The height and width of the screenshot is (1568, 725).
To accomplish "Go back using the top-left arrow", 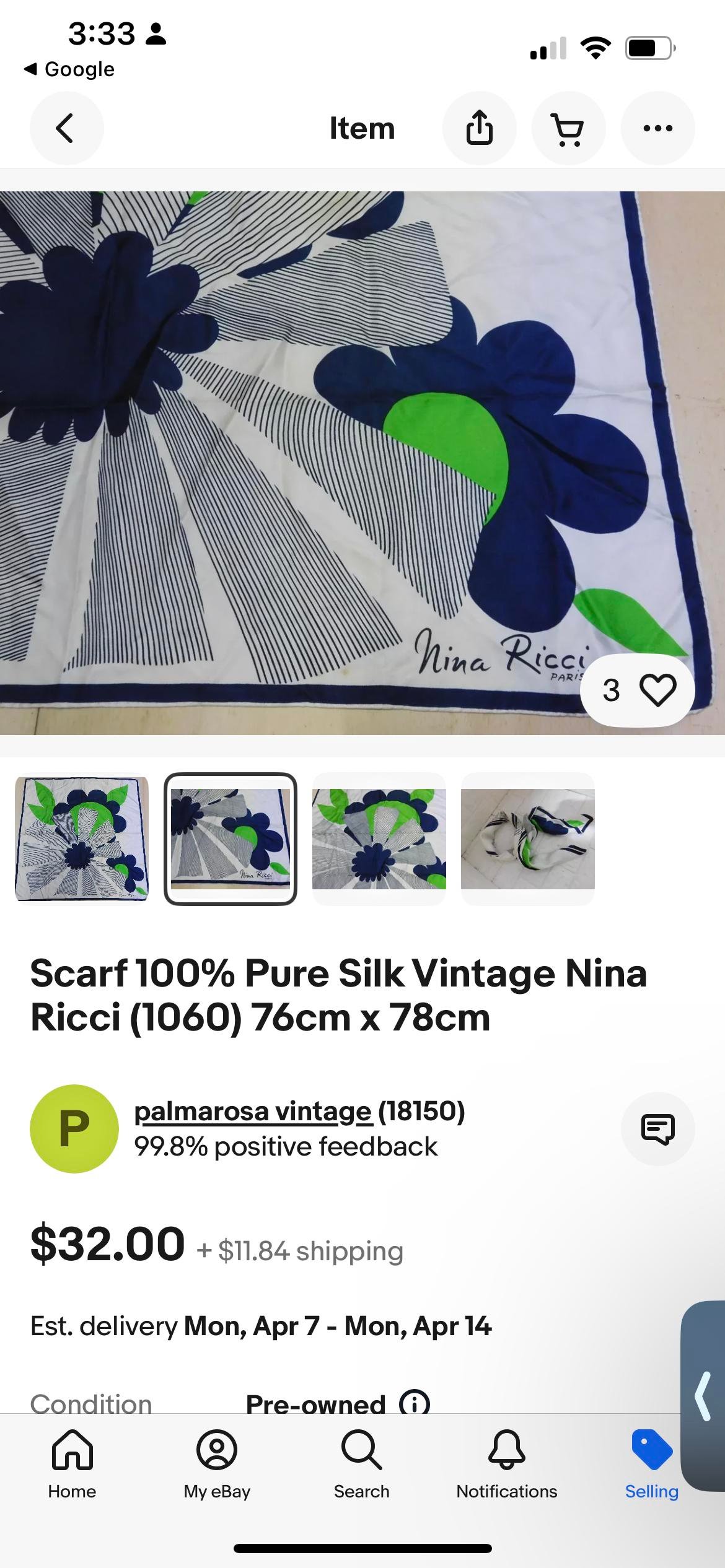I will pyautogui.click(x=66, y=128).
